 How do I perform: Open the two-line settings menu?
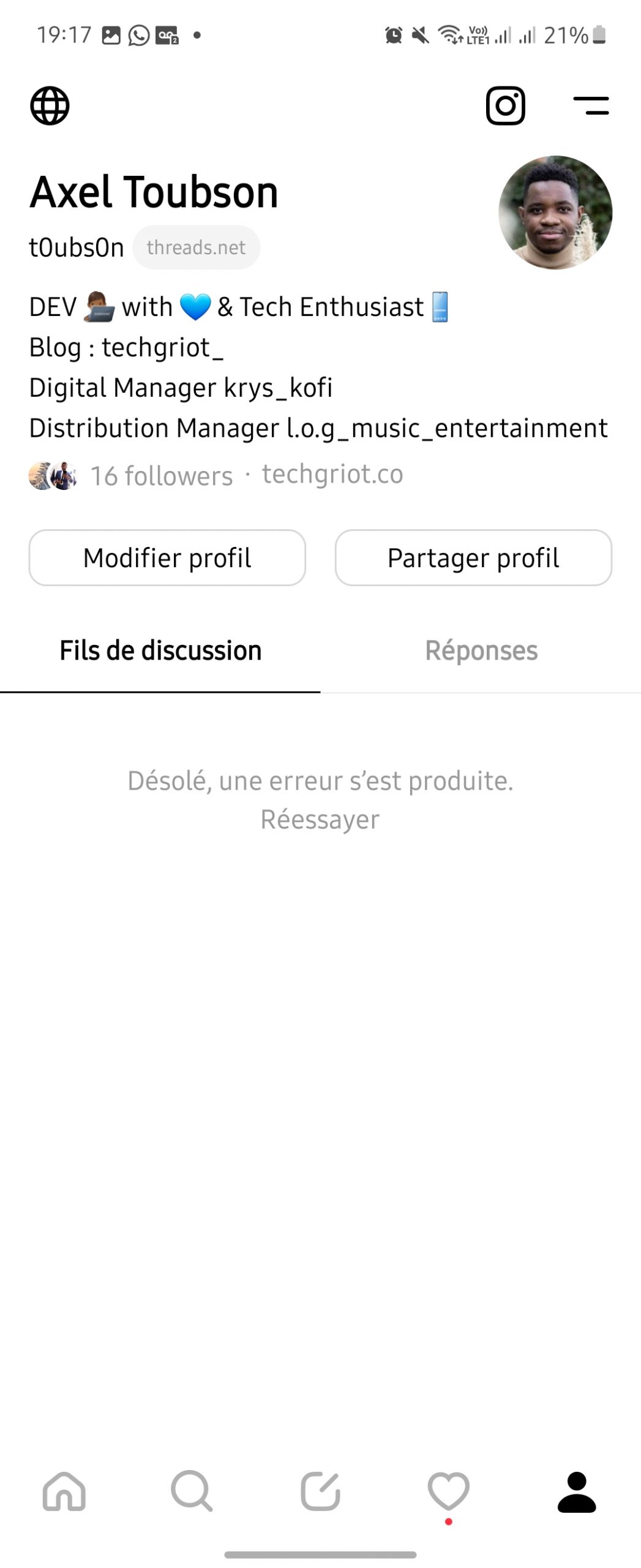(591, 106)
